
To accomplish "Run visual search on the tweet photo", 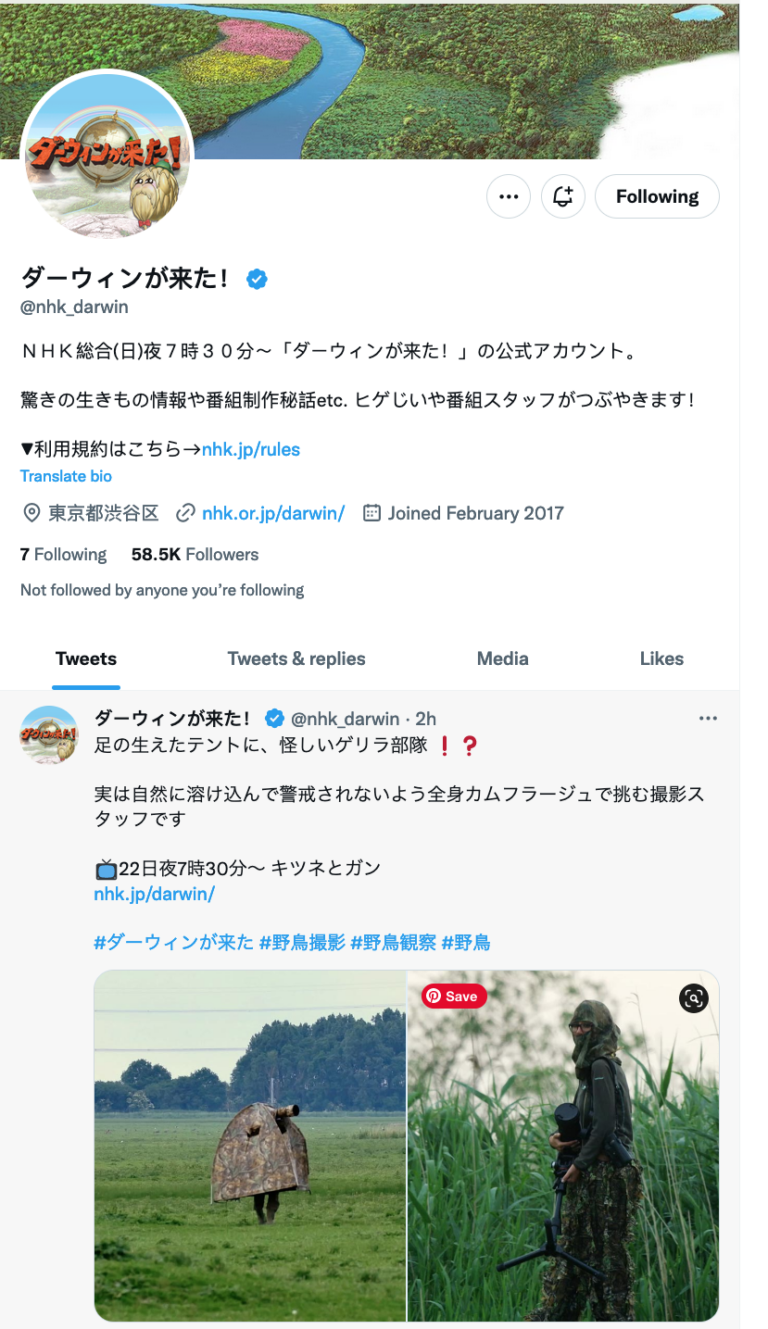I will pyautogui.click(x=693, y=997).
